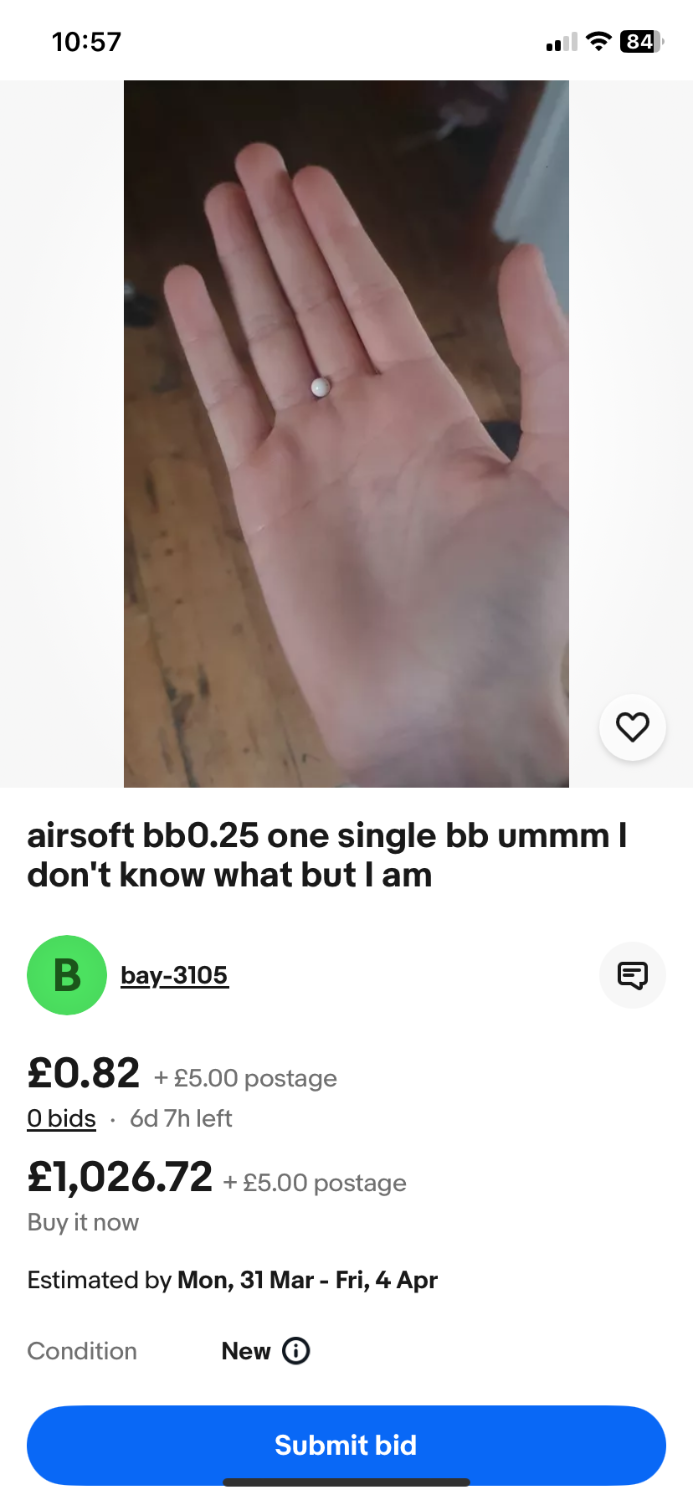Tap the green B seller avatar
Viewport: 693px width, 1500px height.
67,975
